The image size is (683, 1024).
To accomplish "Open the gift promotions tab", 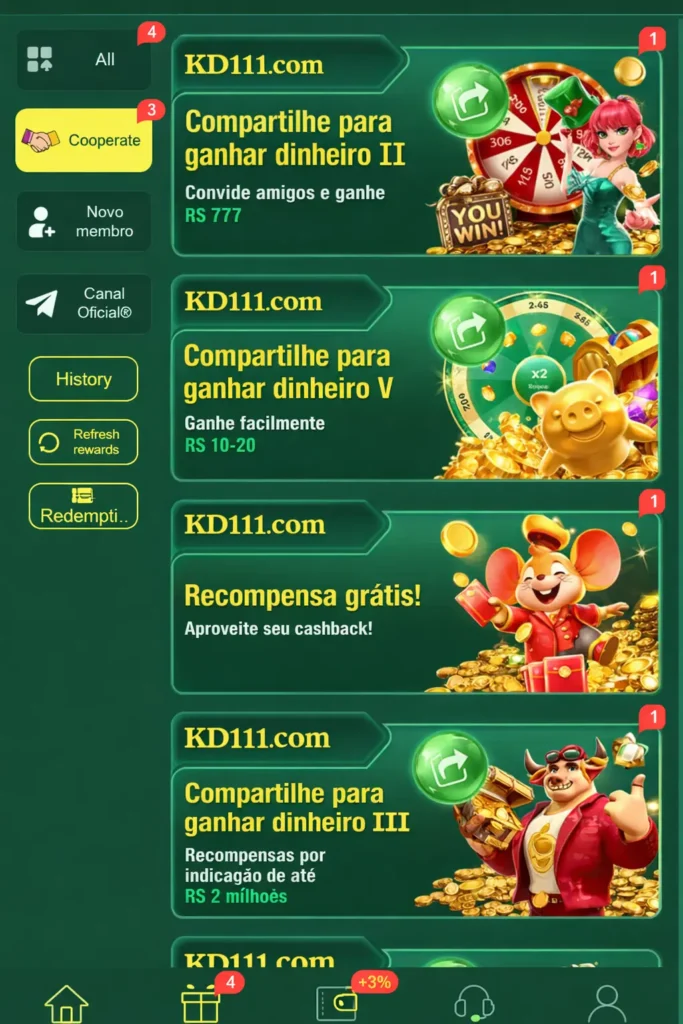I will coord(200,1002).
